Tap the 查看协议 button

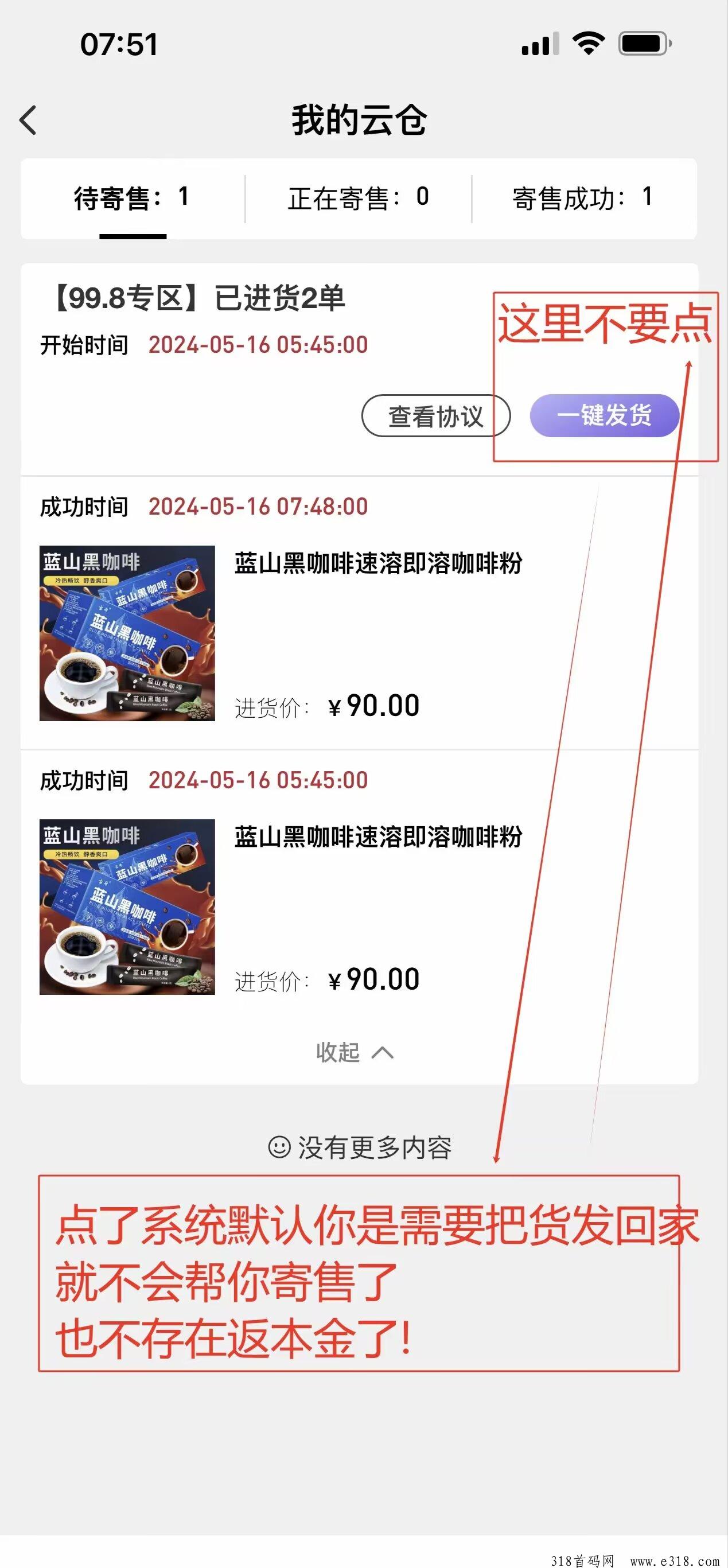(x=436, y=417)
